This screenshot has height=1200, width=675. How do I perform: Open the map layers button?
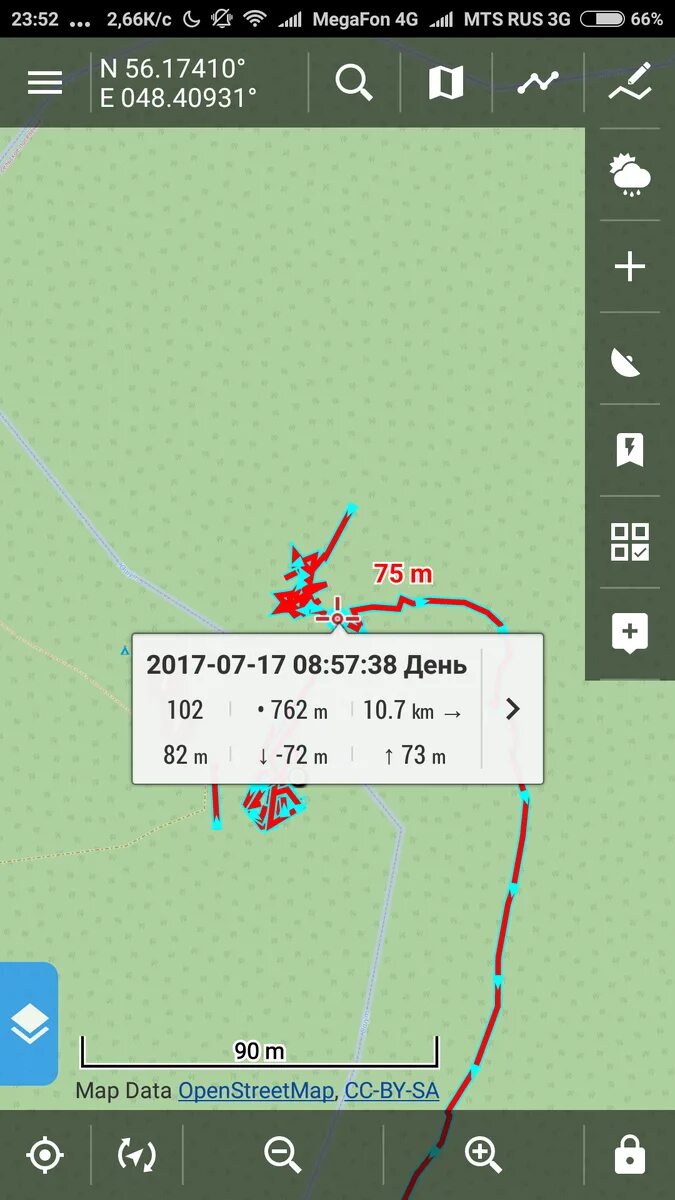pos(29,1024)
